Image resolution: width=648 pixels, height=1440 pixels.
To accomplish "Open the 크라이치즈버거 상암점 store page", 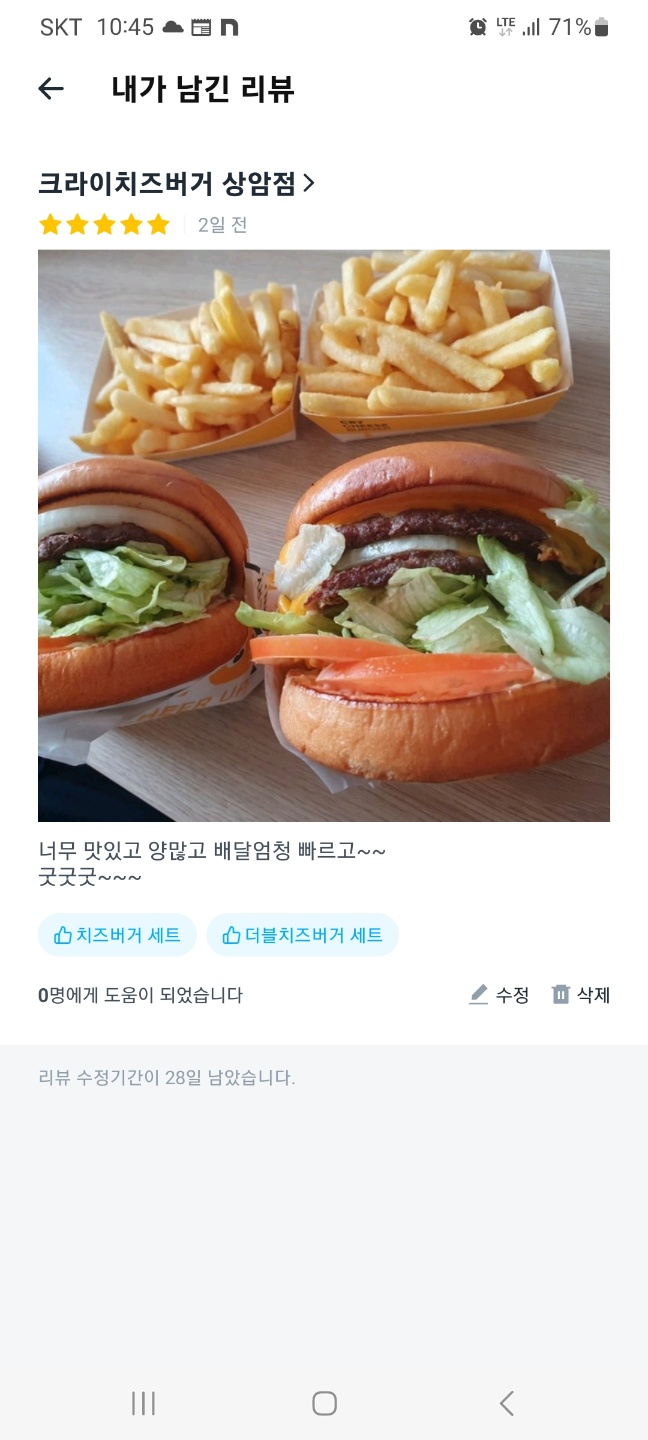I will click(176, 184).
